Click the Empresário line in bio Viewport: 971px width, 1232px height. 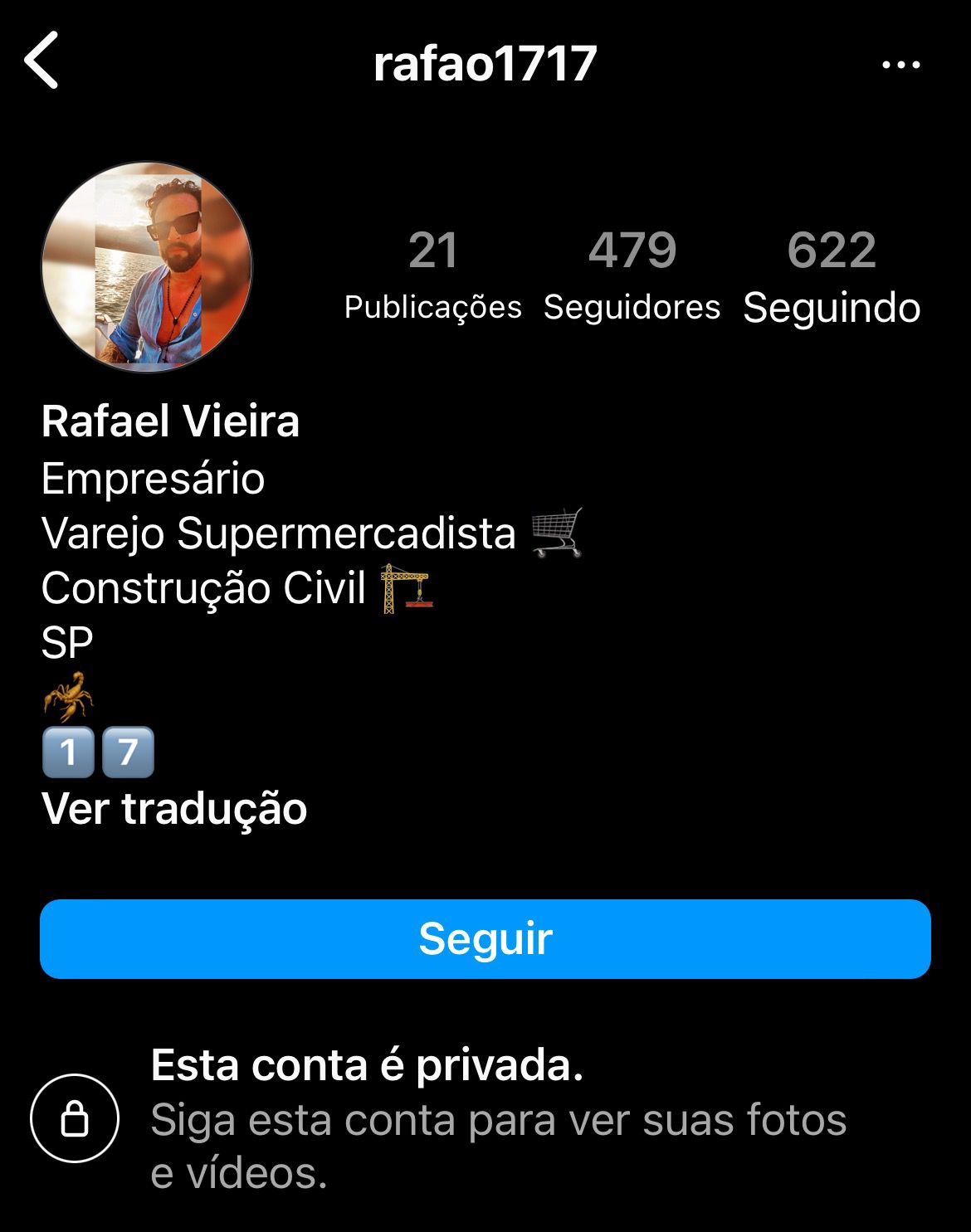coord(154,477)
